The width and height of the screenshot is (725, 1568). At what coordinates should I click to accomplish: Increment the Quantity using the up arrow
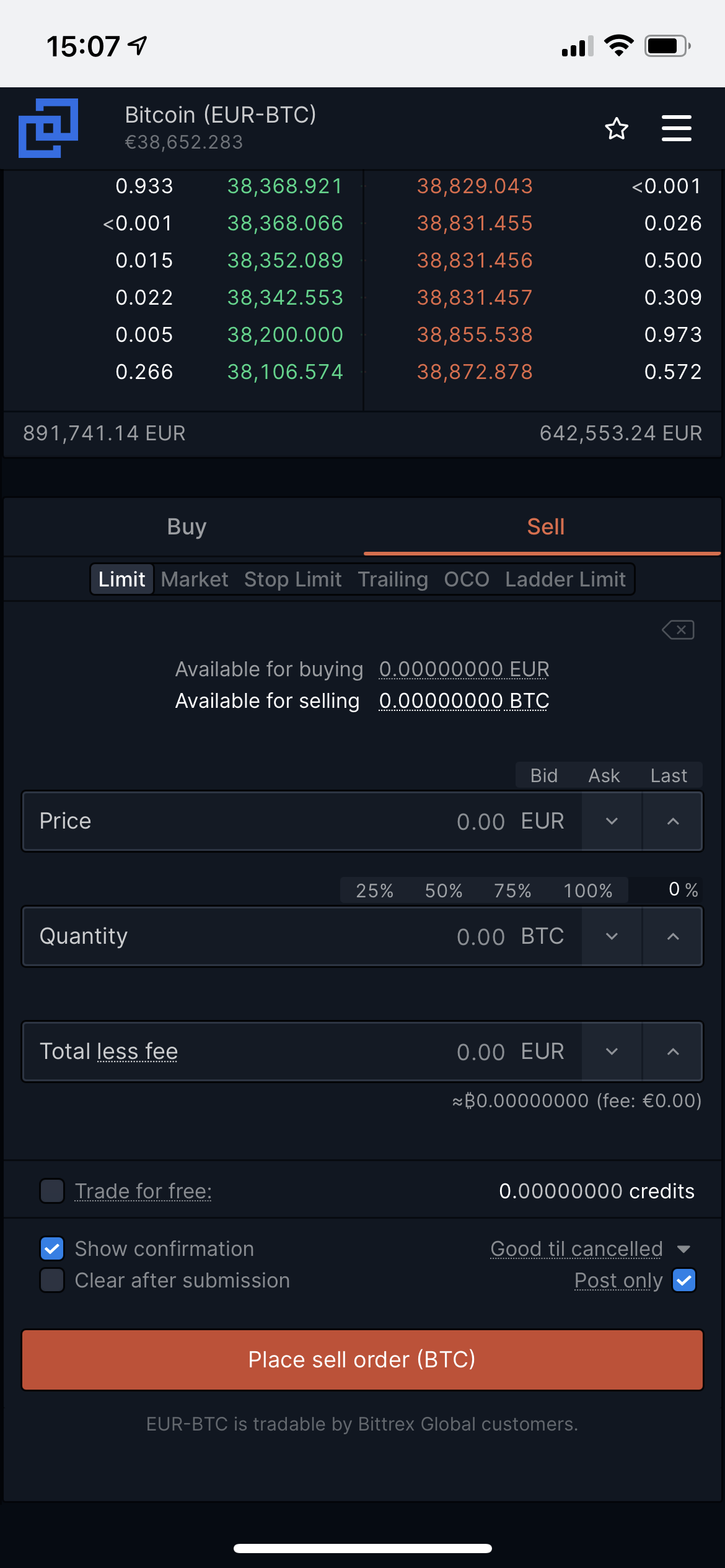coord(673,936)
